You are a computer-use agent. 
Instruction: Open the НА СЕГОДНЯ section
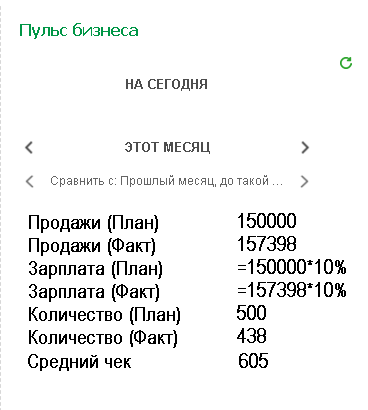point(166,84)
